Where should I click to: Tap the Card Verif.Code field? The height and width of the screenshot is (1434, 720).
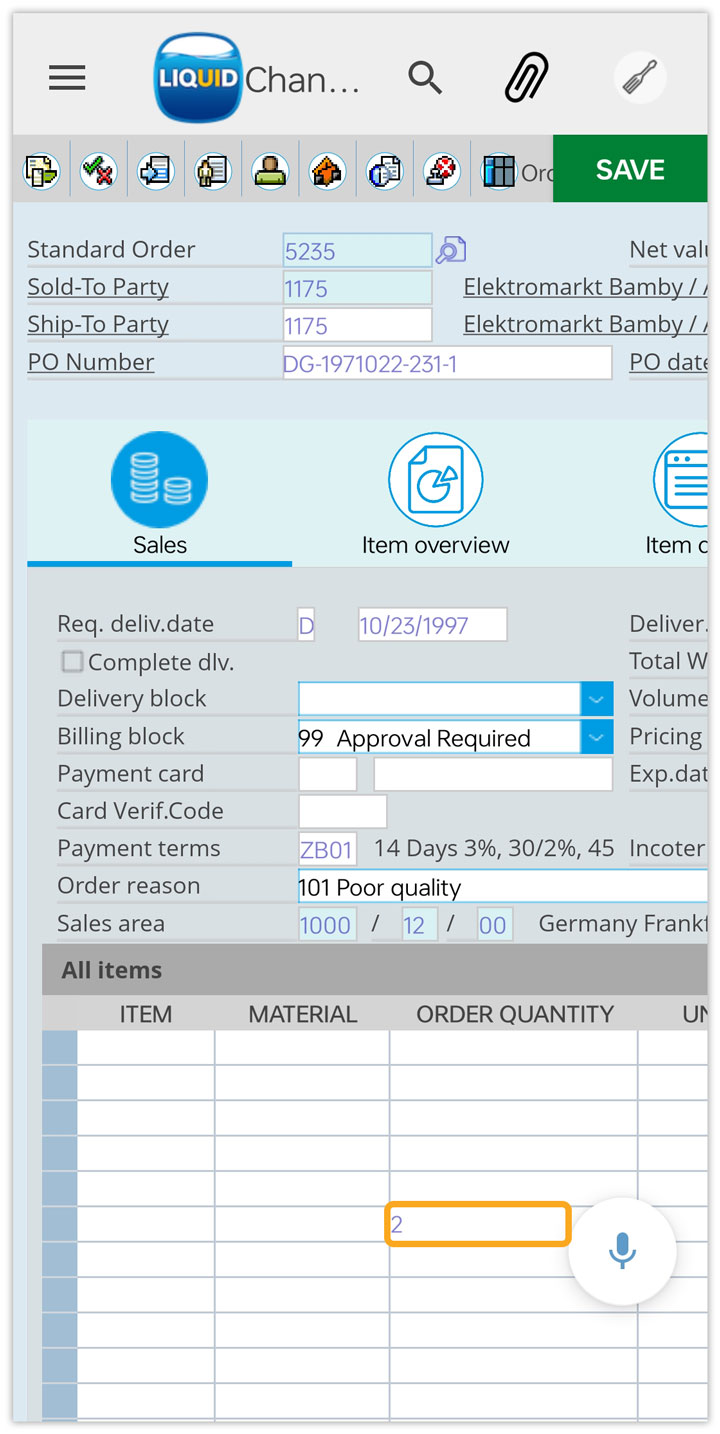[343, 812]
